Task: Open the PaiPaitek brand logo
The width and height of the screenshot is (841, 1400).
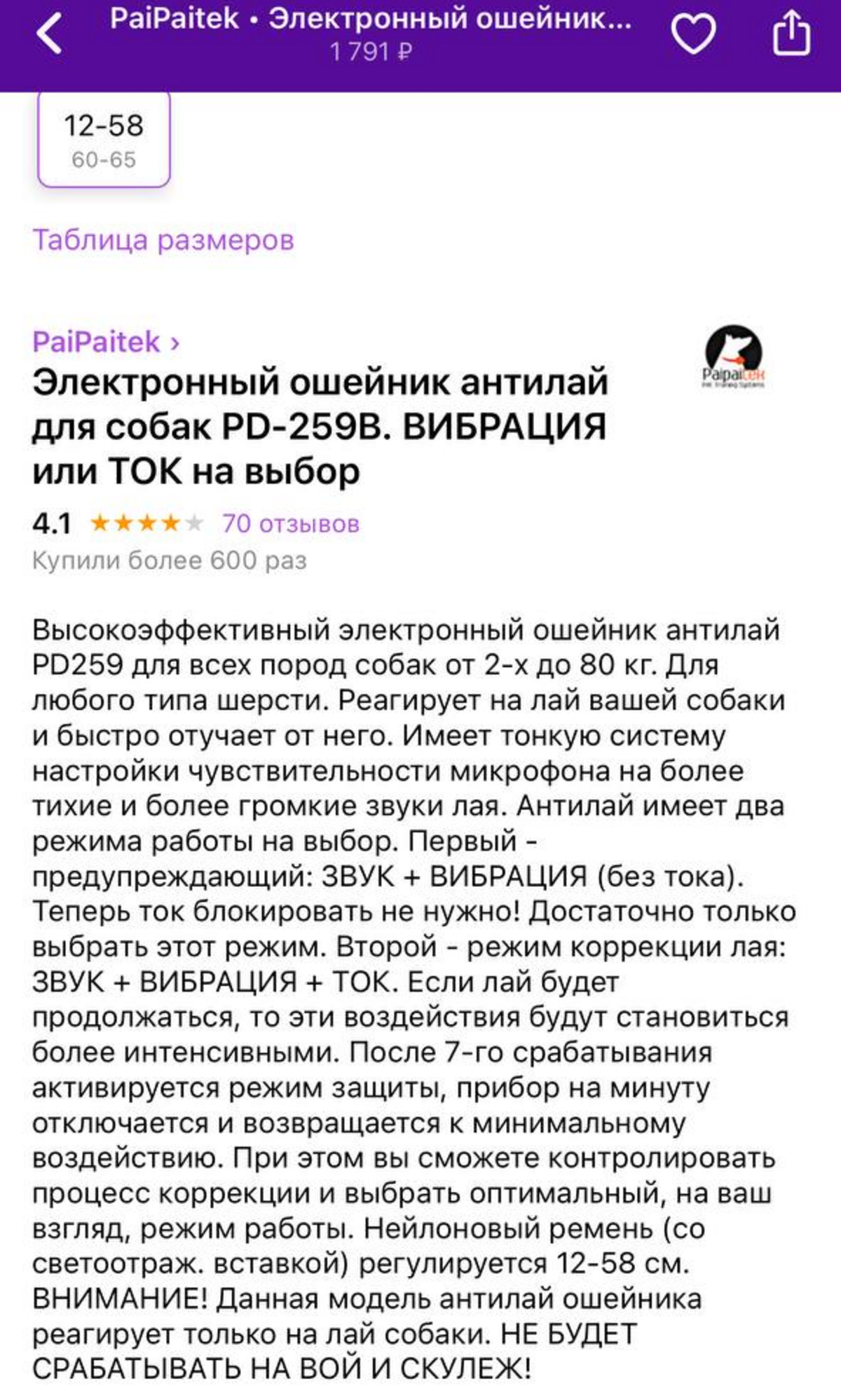Action: coord(733,356)
